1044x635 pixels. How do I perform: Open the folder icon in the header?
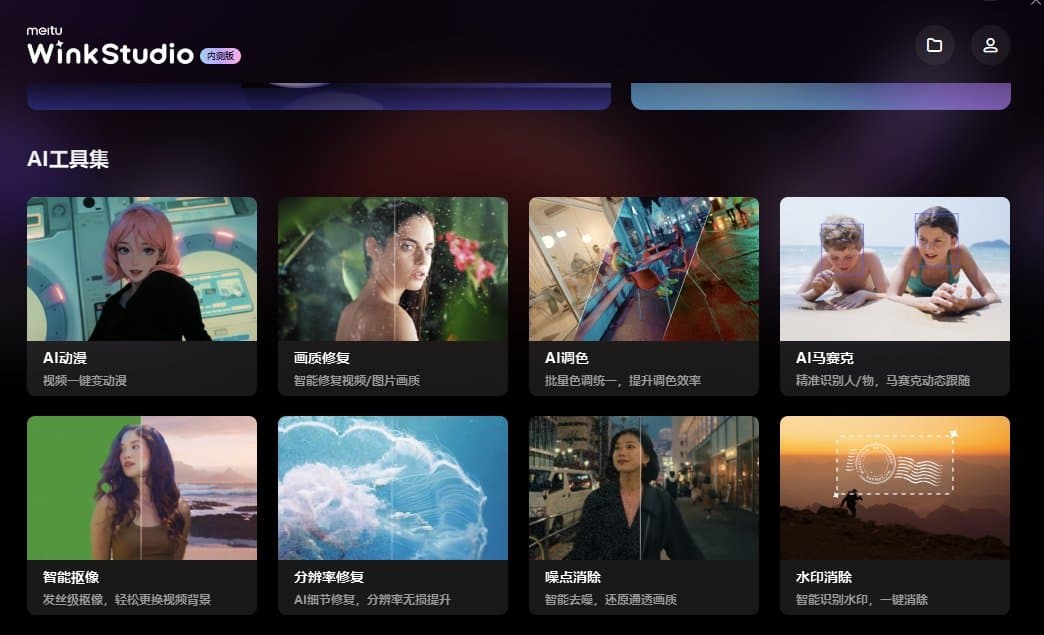(x=934, y=45)
